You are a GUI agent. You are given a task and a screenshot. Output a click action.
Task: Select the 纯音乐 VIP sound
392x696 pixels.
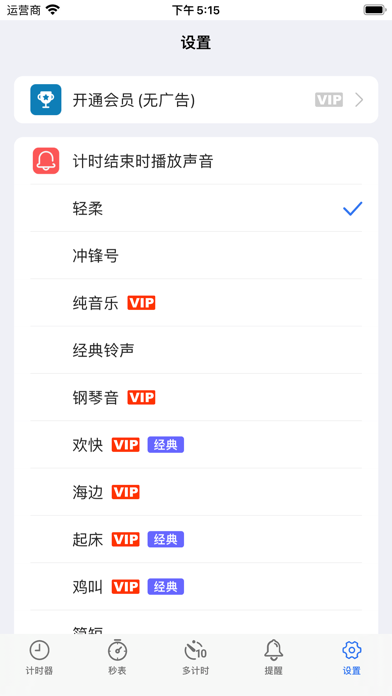(x=196, y=303)
